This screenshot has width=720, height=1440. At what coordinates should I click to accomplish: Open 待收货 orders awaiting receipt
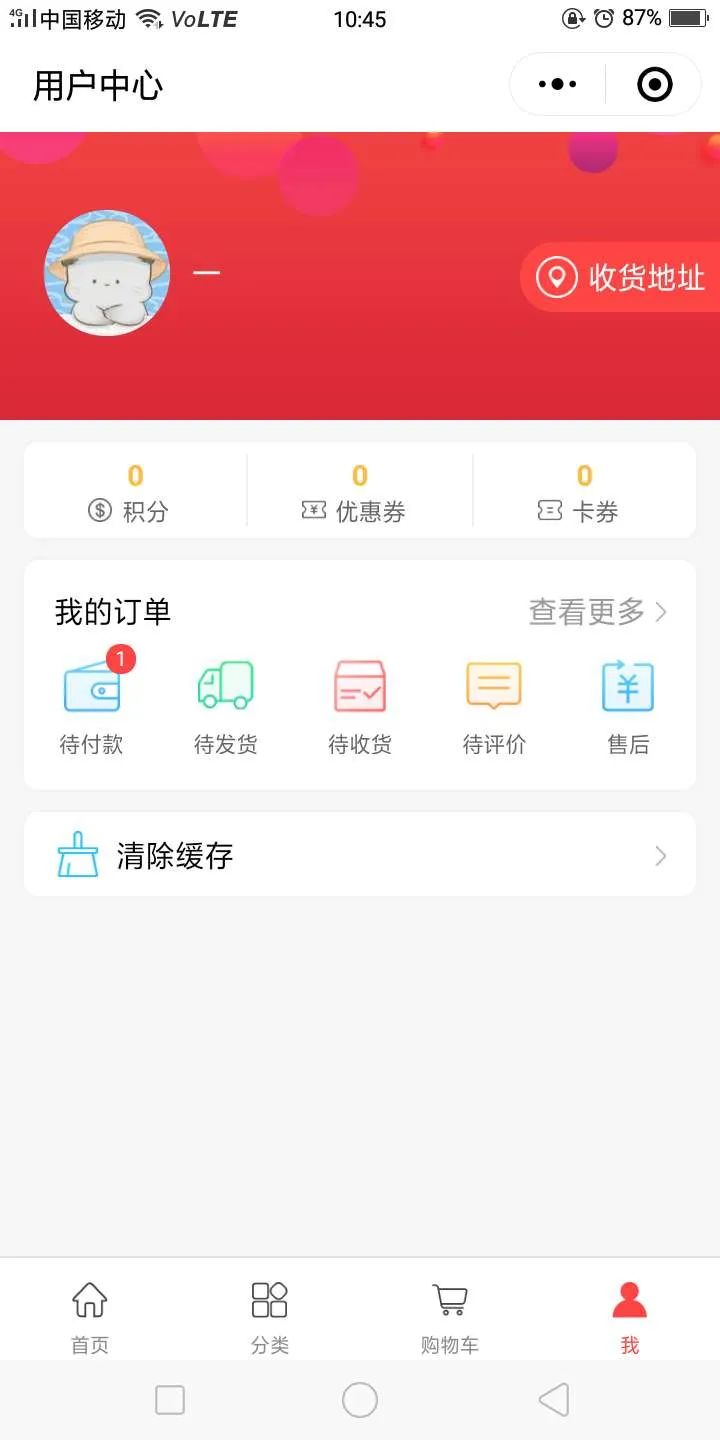pyautogui.click(x=360, y=706)
